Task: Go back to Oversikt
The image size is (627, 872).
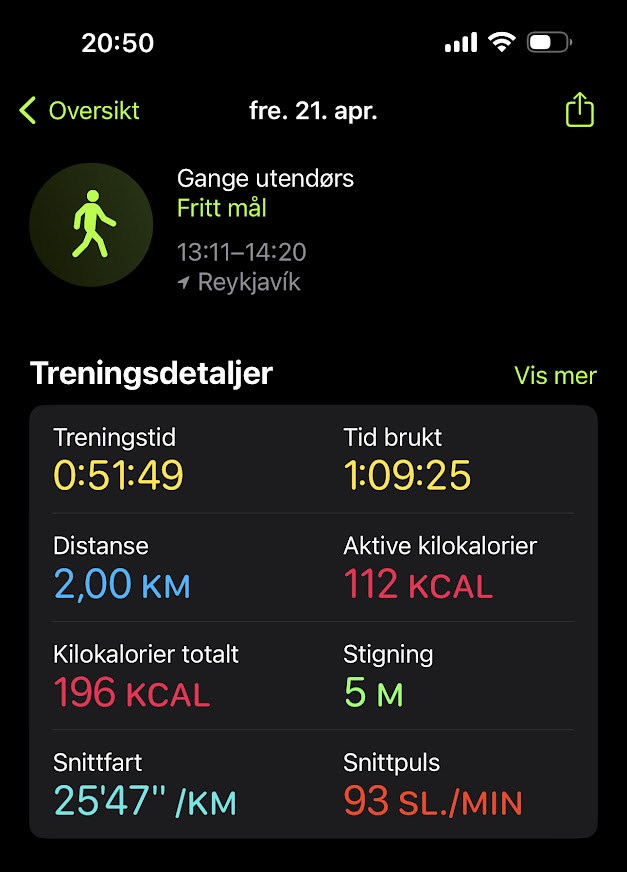Action: pyautogui.click(x=80, y=110)
